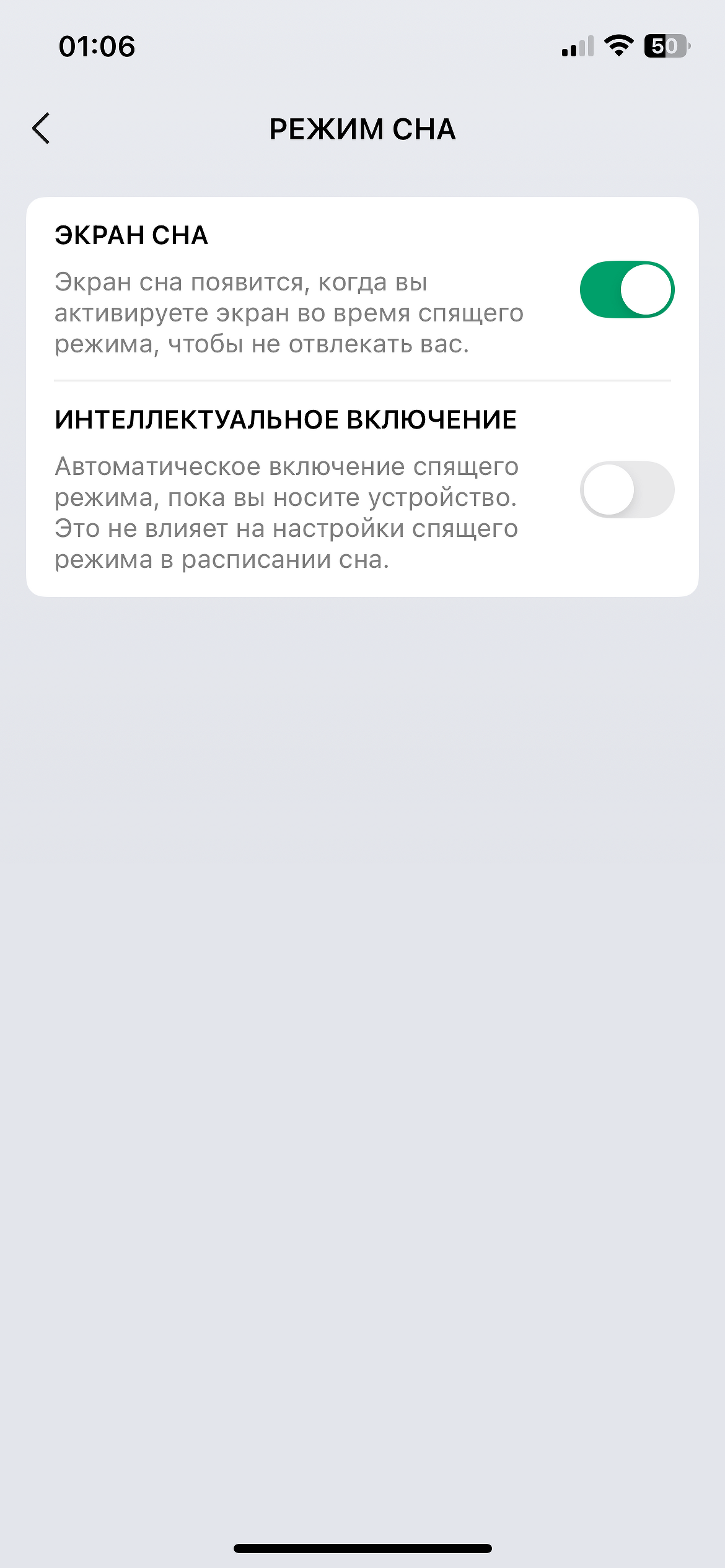Enable the Интеллектуальное включение switch
Image resolution: width=725 pixels, height=1568 pixels.
click(x=626, y=489)
